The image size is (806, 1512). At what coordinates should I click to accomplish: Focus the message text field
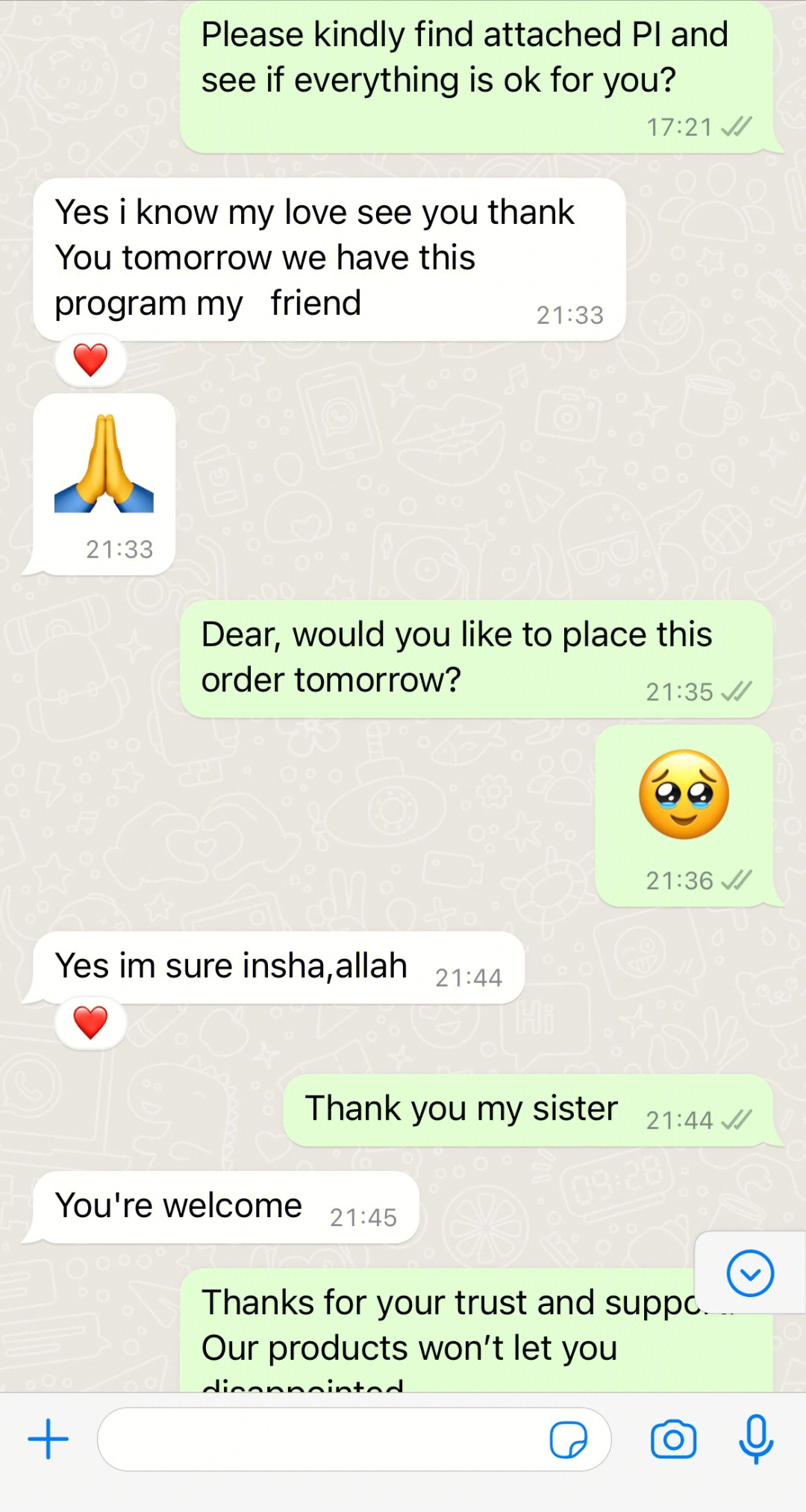(321, 1439)
